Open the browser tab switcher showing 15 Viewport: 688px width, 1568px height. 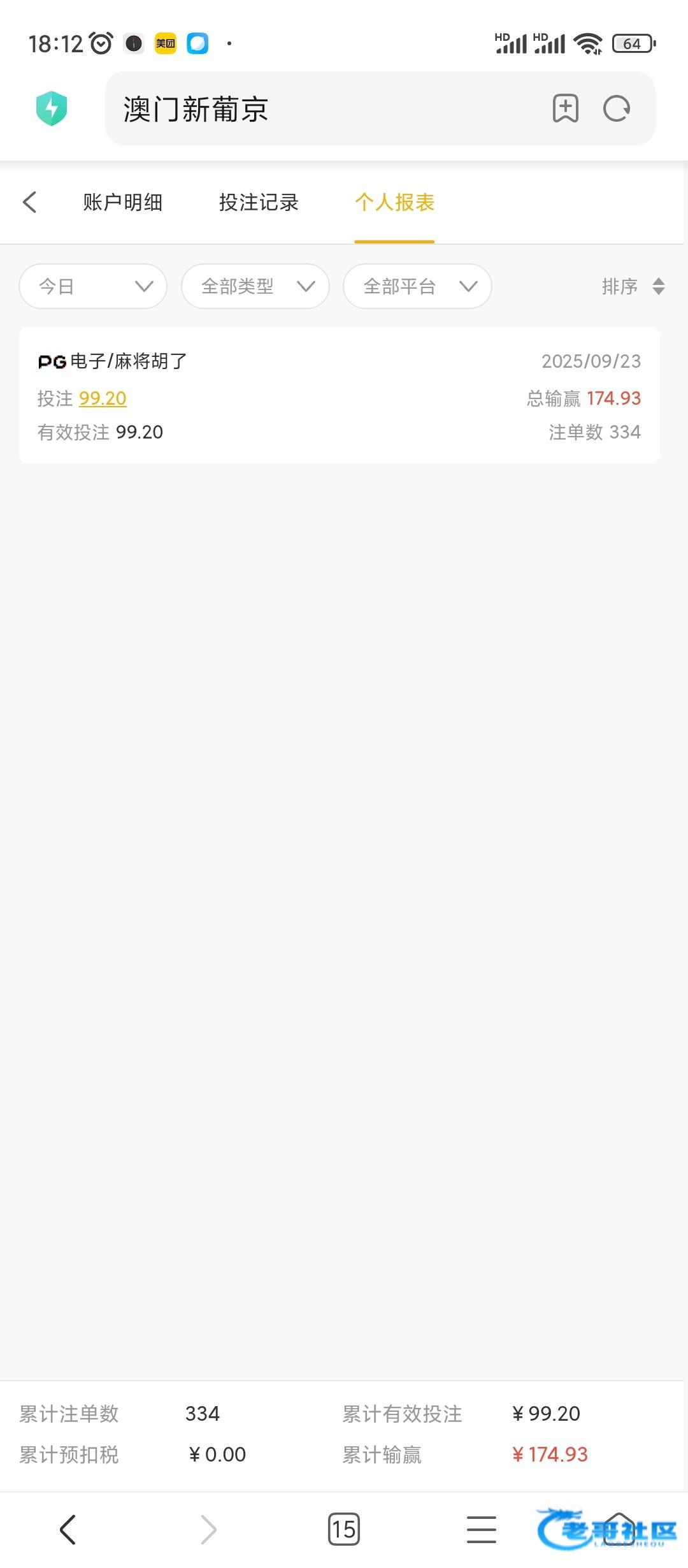tap(344, 1530)
